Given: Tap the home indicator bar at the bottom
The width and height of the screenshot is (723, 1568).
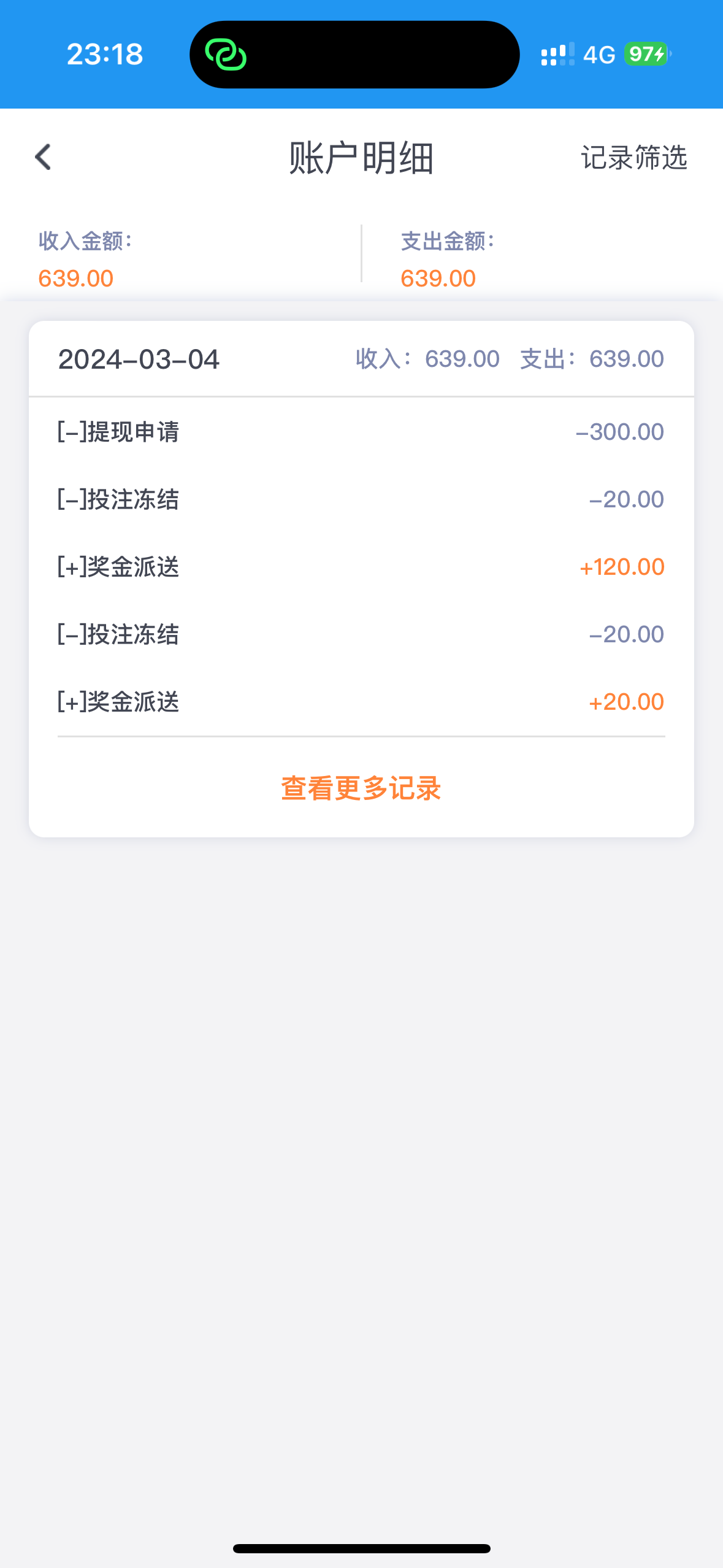Looking at the screenshot, I should pos(361,1547).
